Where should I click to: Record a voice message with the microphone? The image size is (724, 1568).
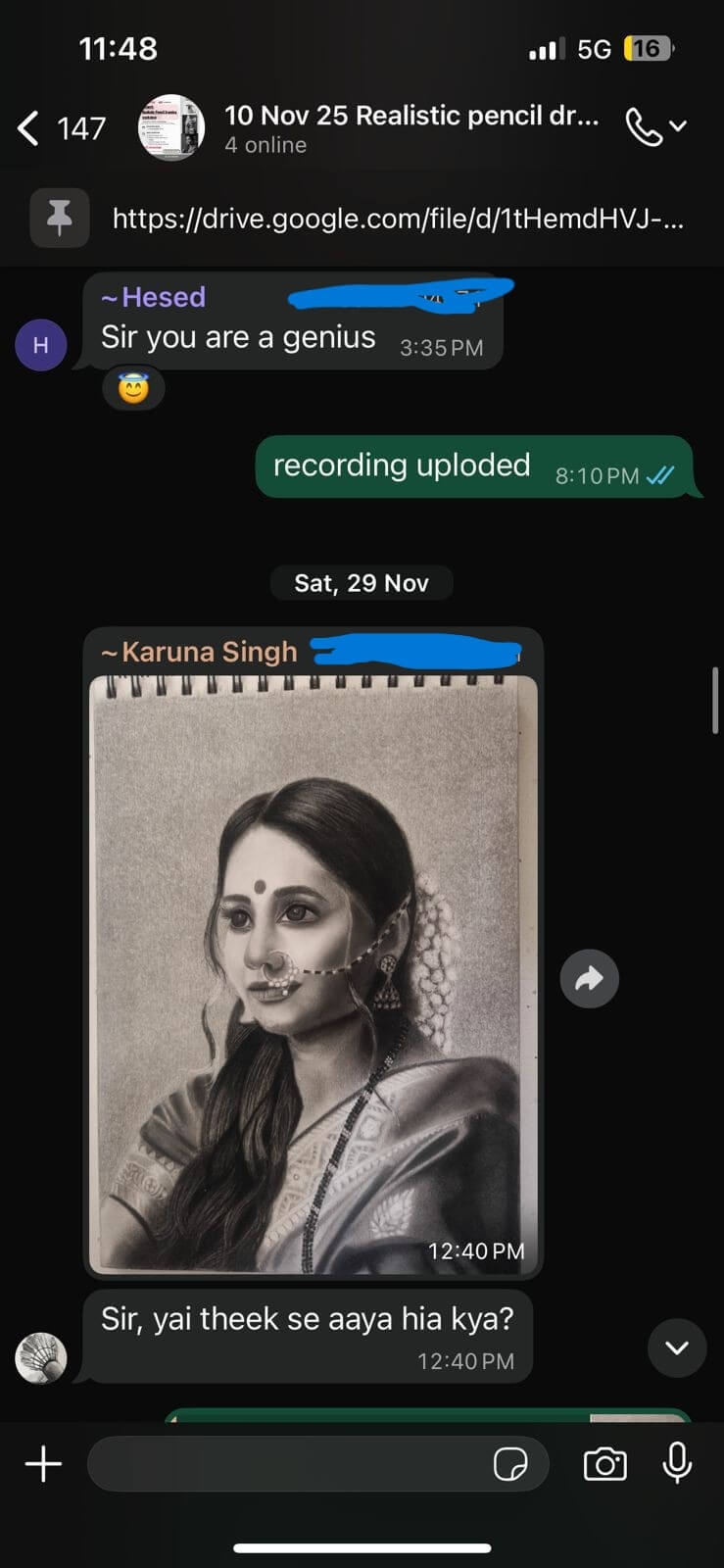(677, 1464)
